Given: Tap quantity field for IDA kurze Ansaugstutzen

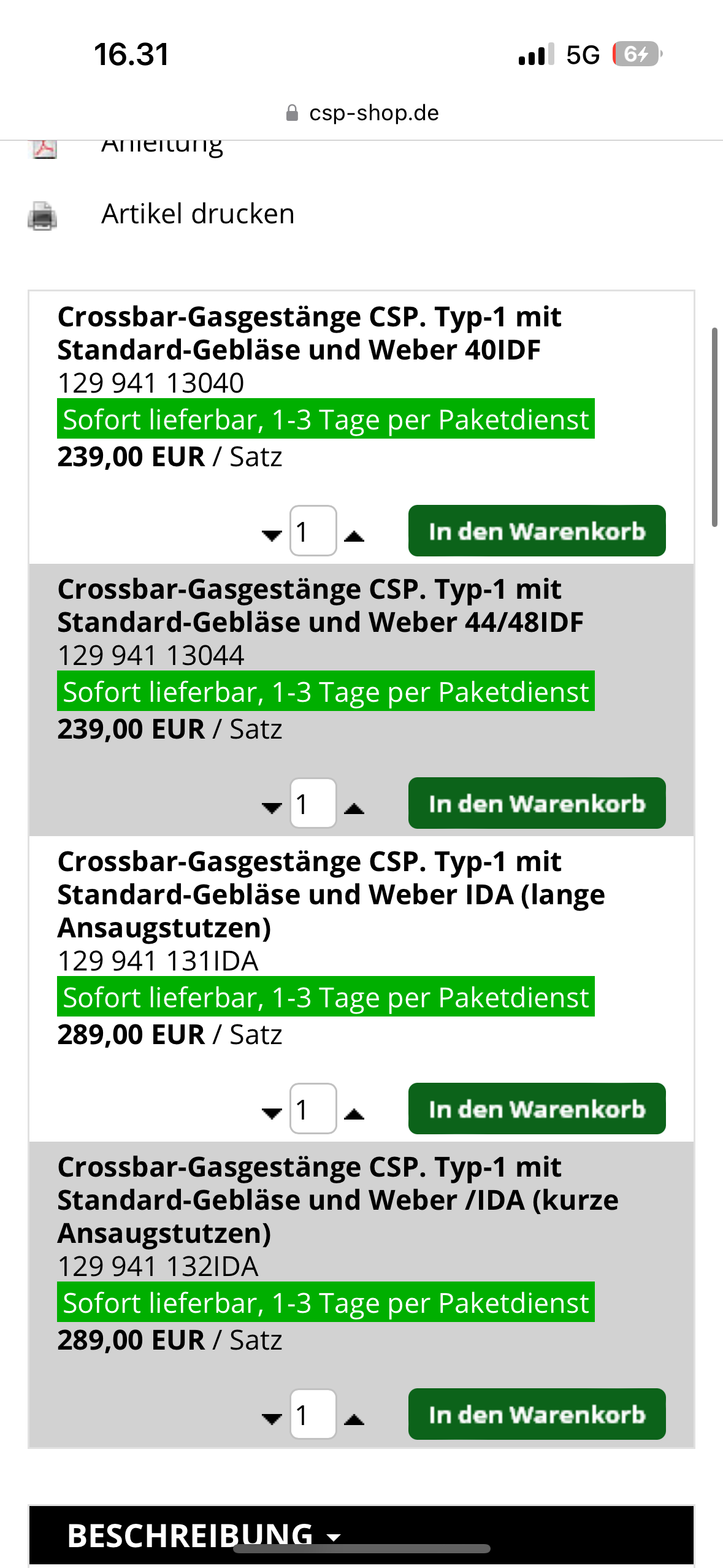Looking at the screenshot, I should [313, 1415].
